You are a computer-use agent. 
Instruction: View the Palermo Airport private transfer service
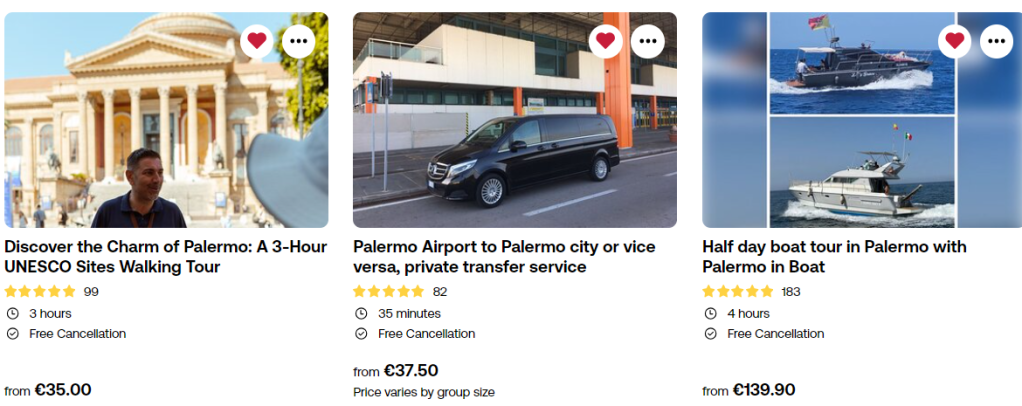pos(513,256)
